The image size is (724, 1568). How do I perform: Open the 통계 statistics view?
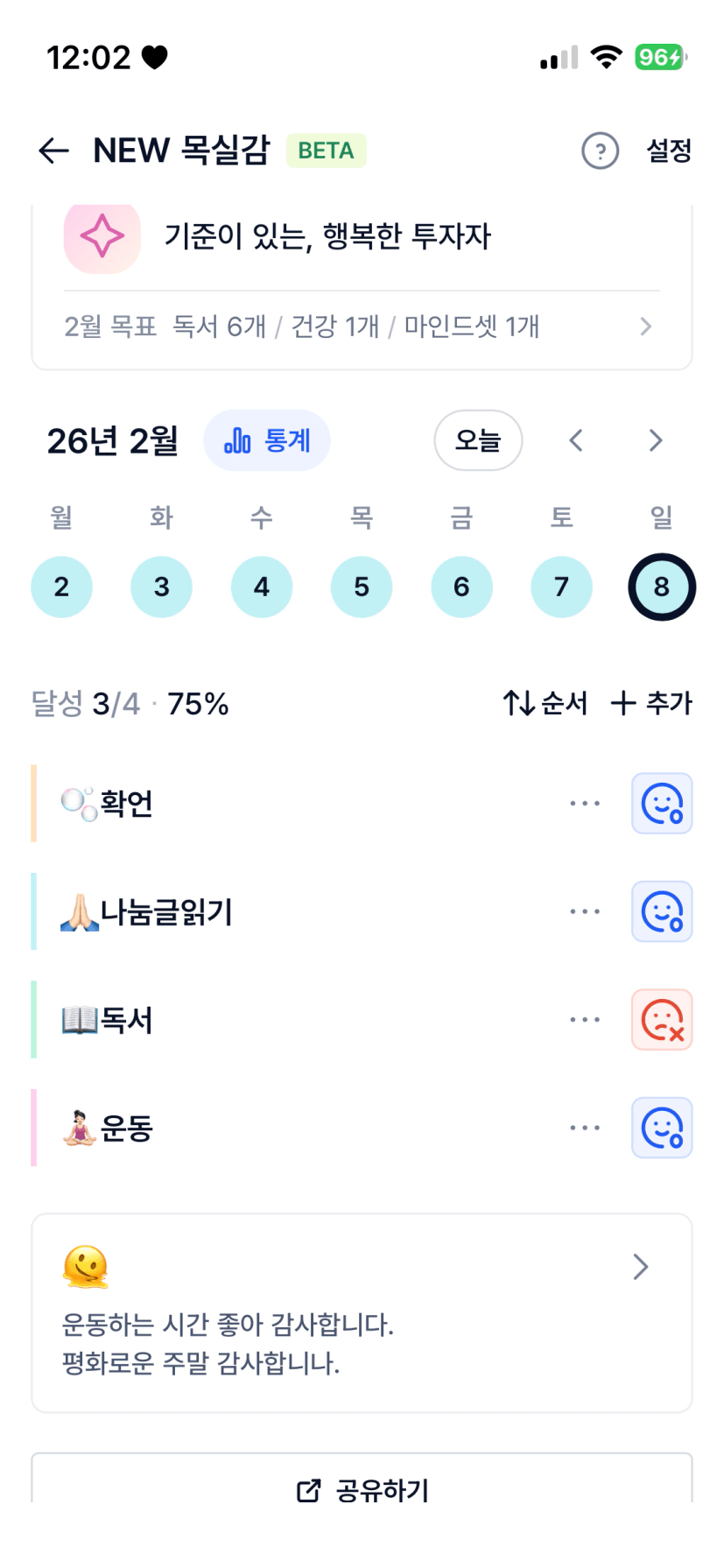[x=267, y=440]
